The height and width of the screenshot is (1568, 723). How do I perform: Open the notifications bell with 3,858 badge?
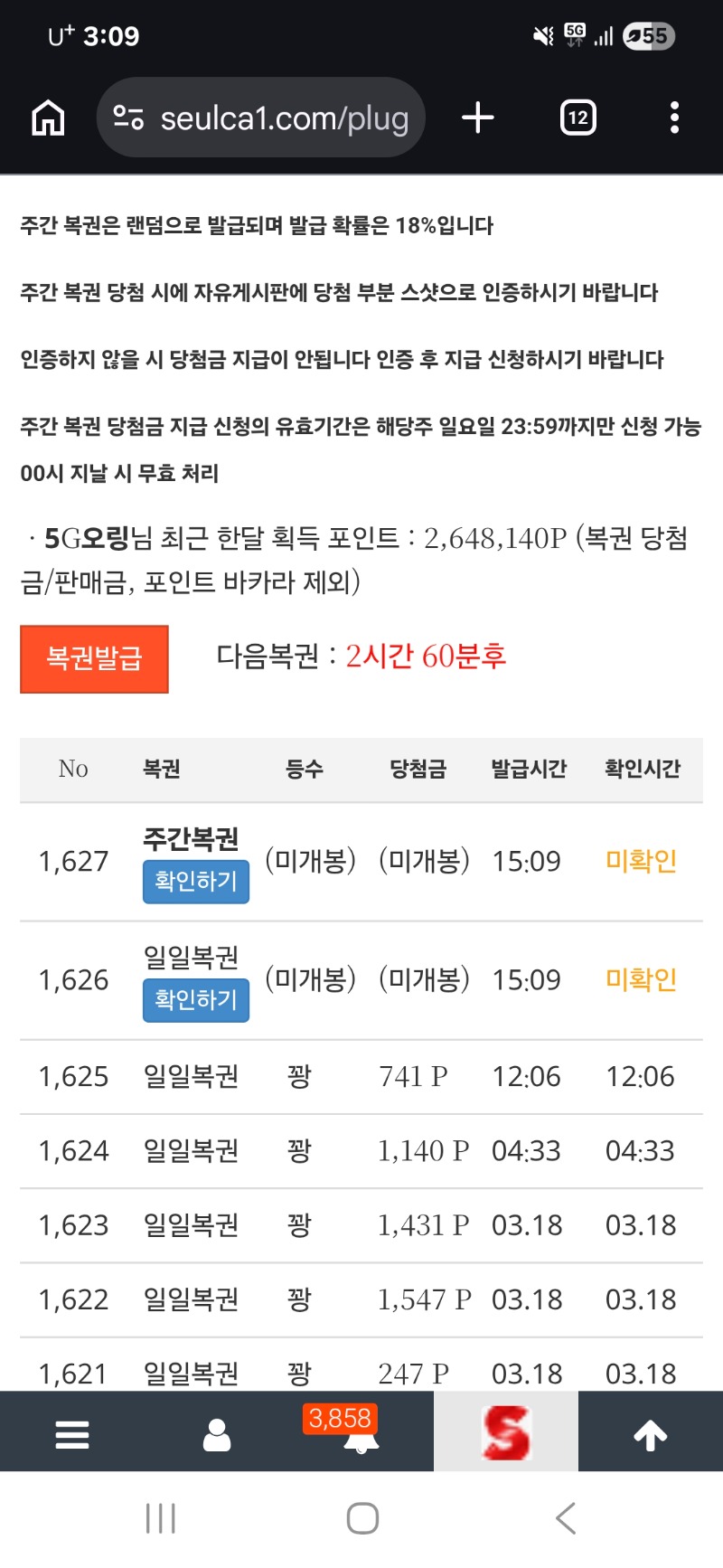361,1436
